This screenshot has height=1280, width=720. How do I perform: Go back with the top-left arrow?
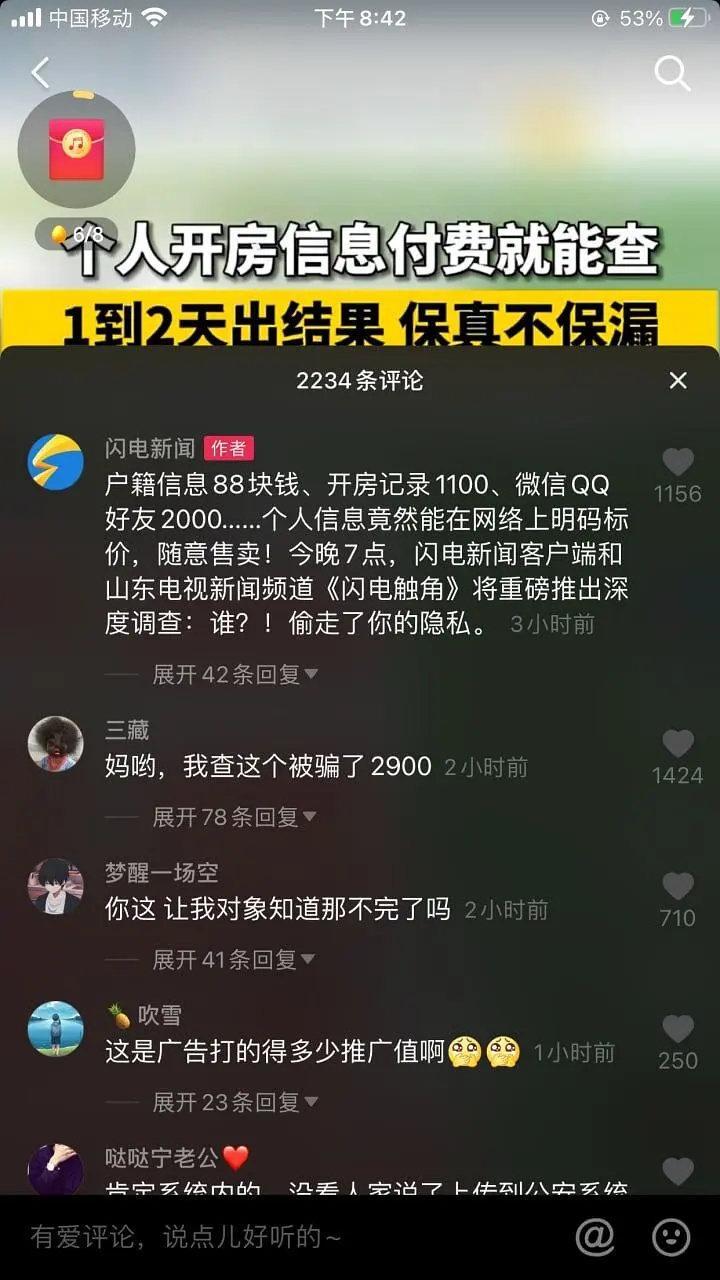tap(40, 72)
